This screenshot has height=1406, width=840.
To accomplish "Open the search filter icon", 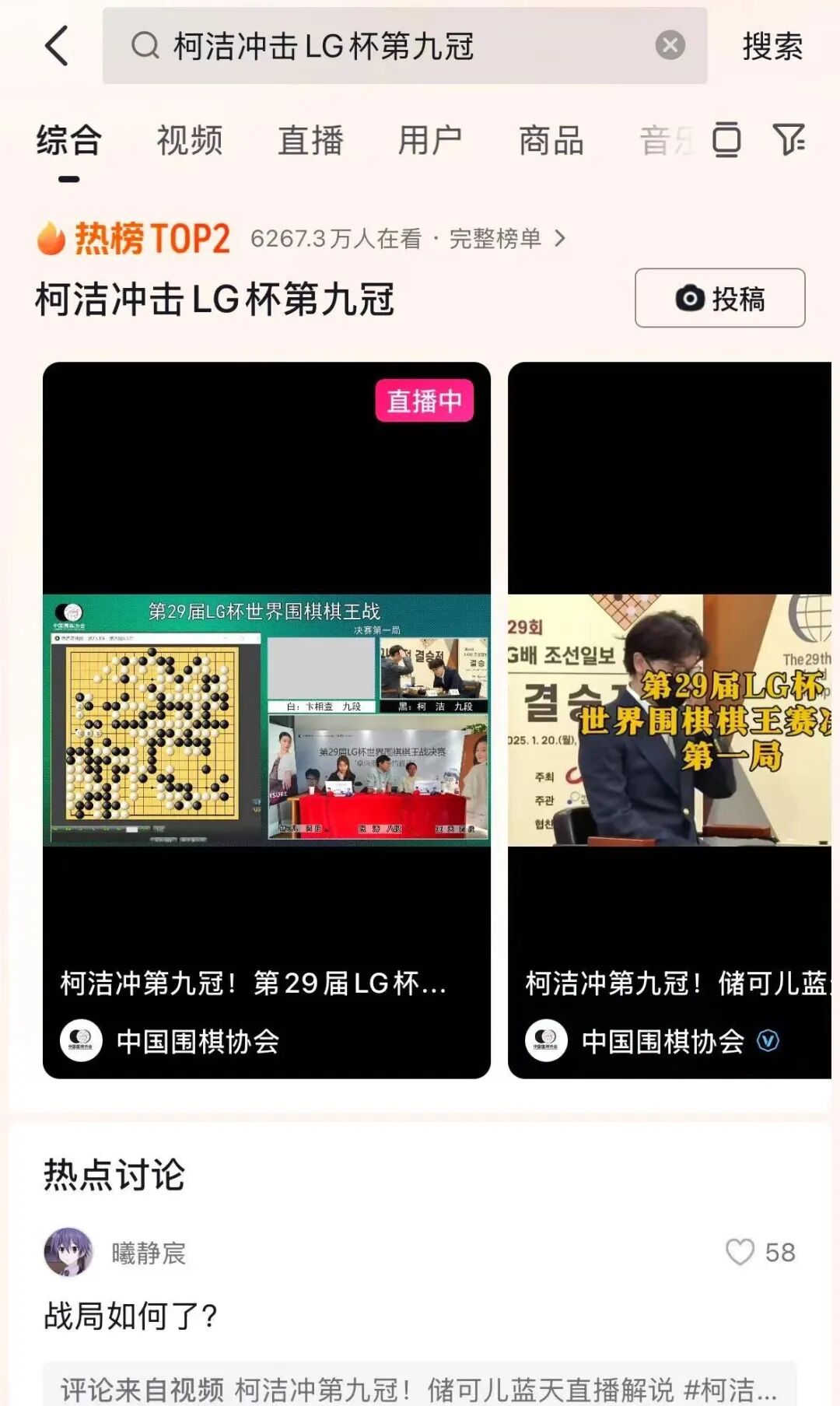I will [789, 140].
